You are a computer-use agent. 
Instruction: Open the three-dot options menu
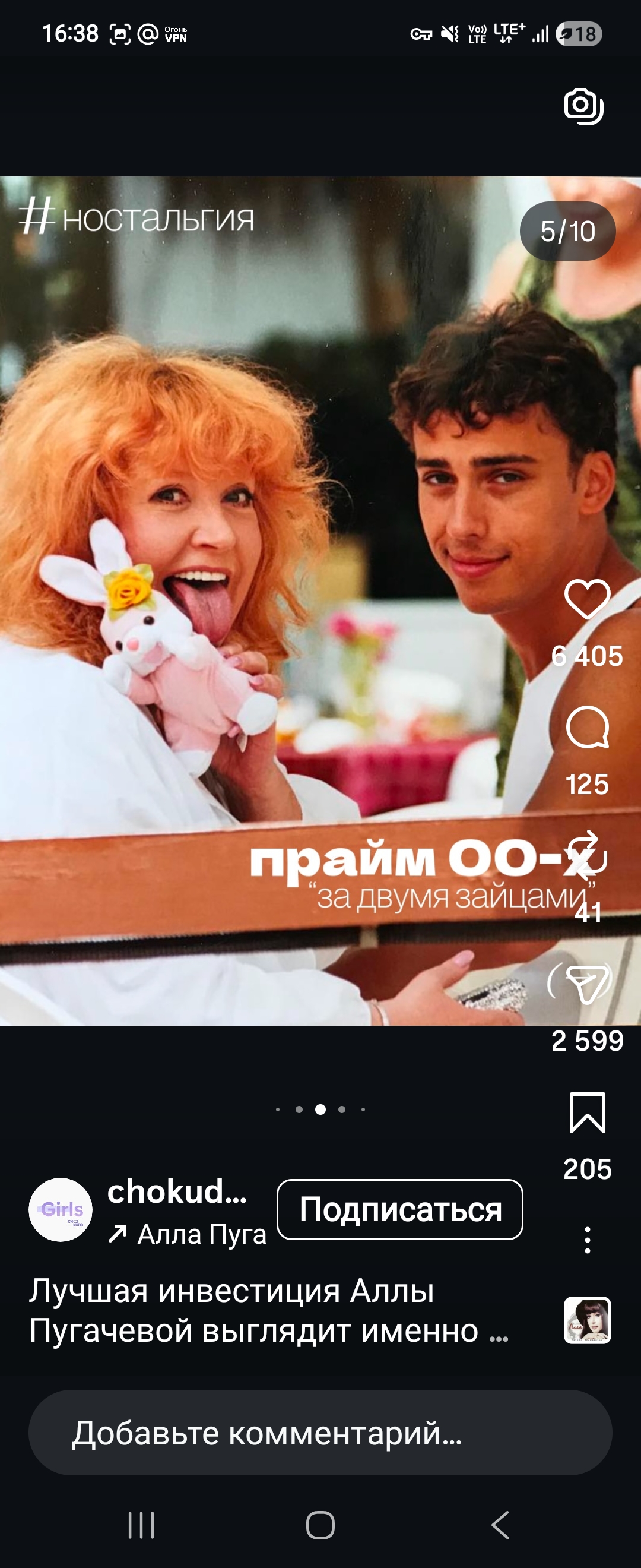[x=587, y=1240]
